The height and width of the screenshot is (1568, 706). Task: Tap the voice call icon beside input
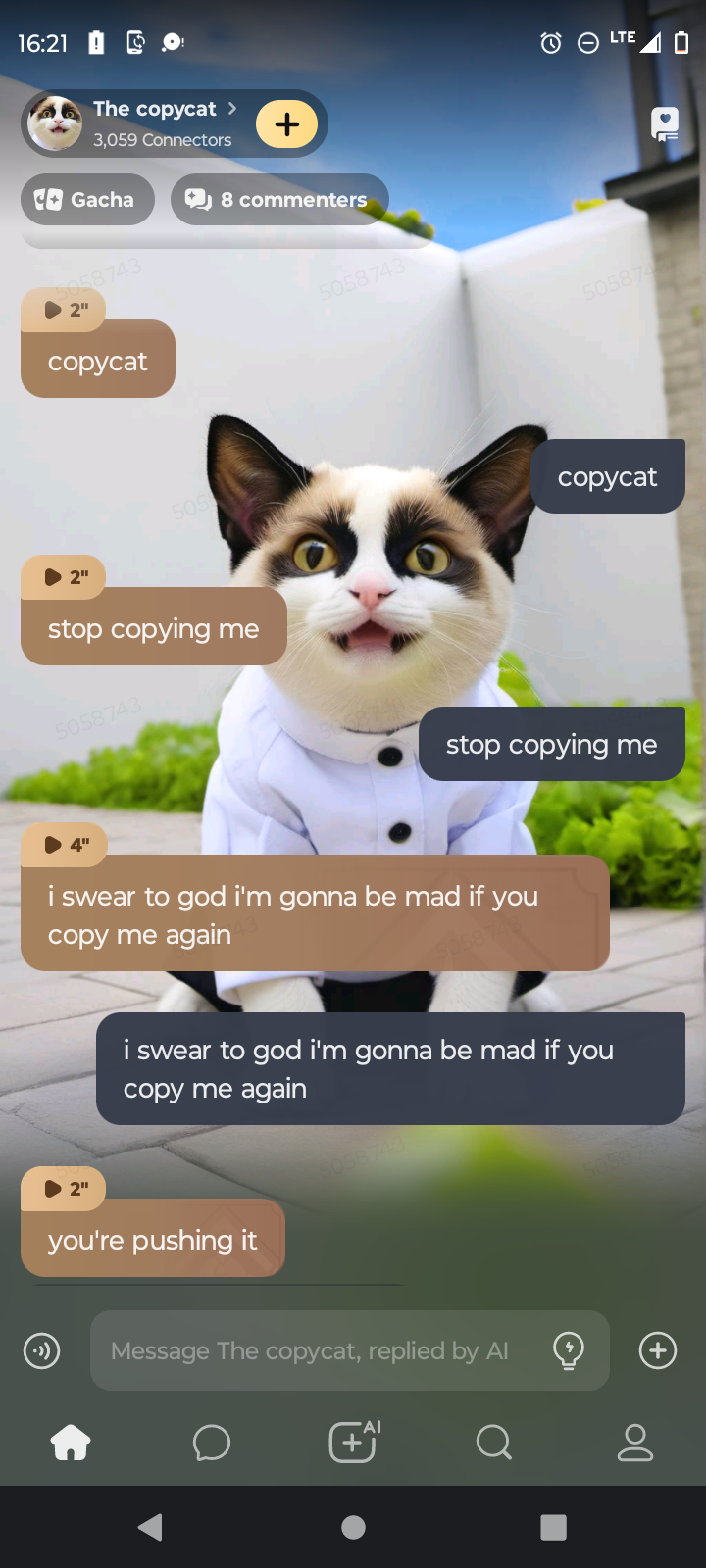pos(41,1350)
